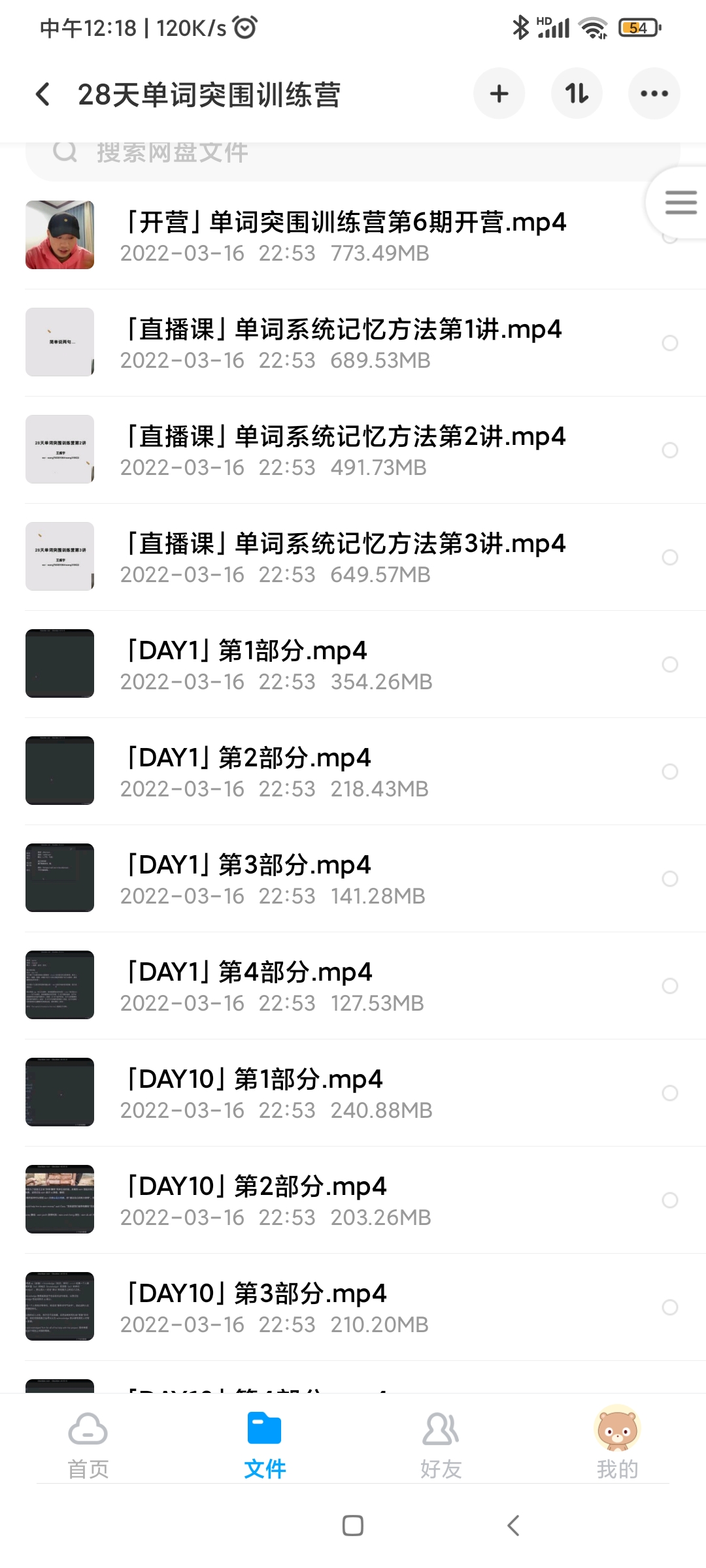Tap the battery indicator in the status bar
The width and height of the screenshot is (706, 1568).
tap(637, 28)
